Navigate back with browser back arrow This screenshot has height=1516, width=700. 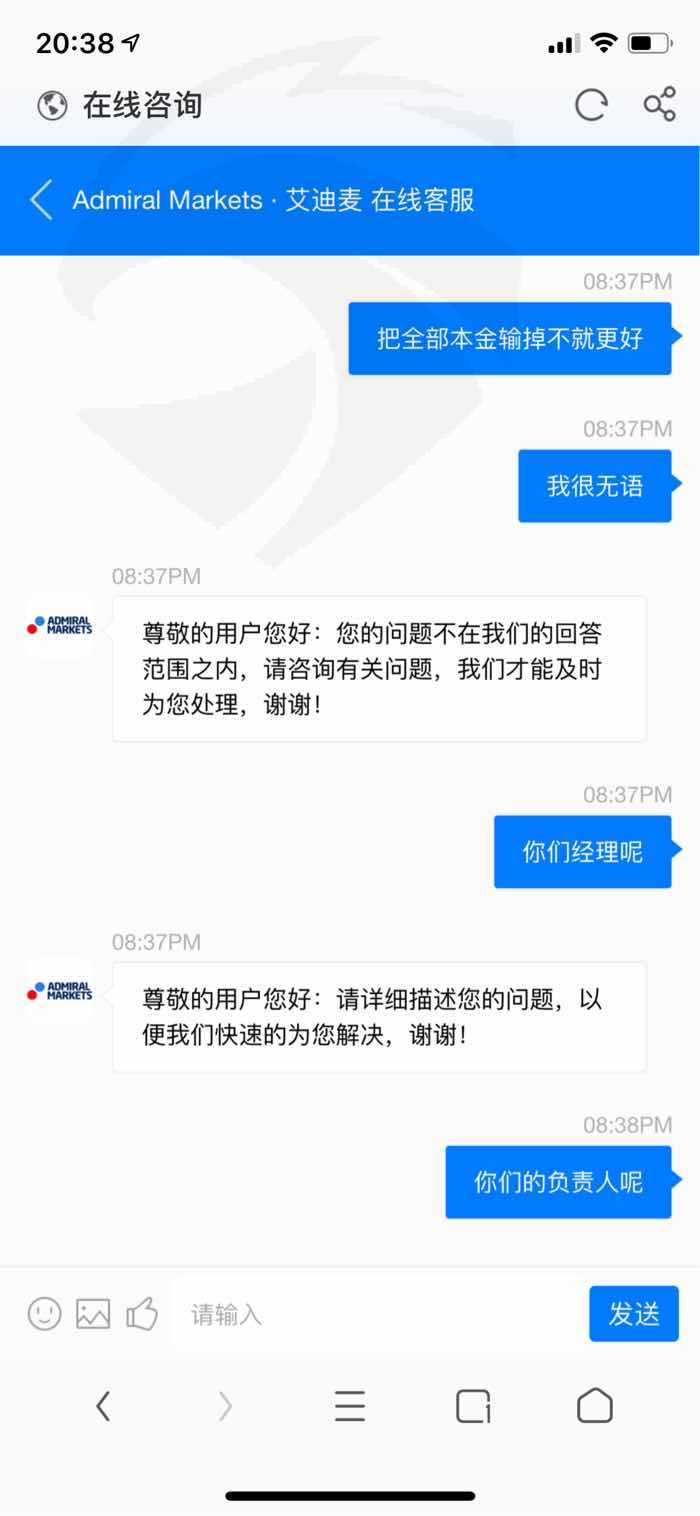(x=103, y=1407)
